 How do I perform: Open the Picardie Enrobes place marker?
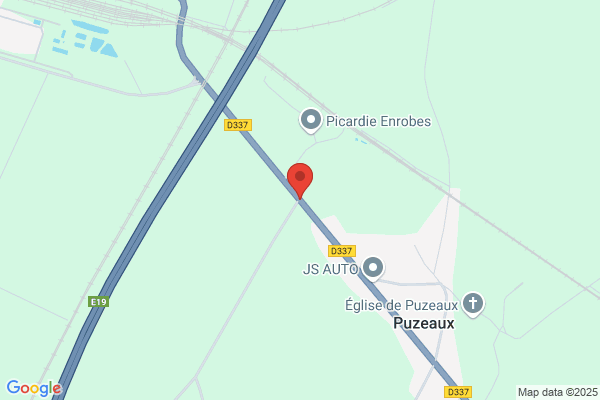311,121
